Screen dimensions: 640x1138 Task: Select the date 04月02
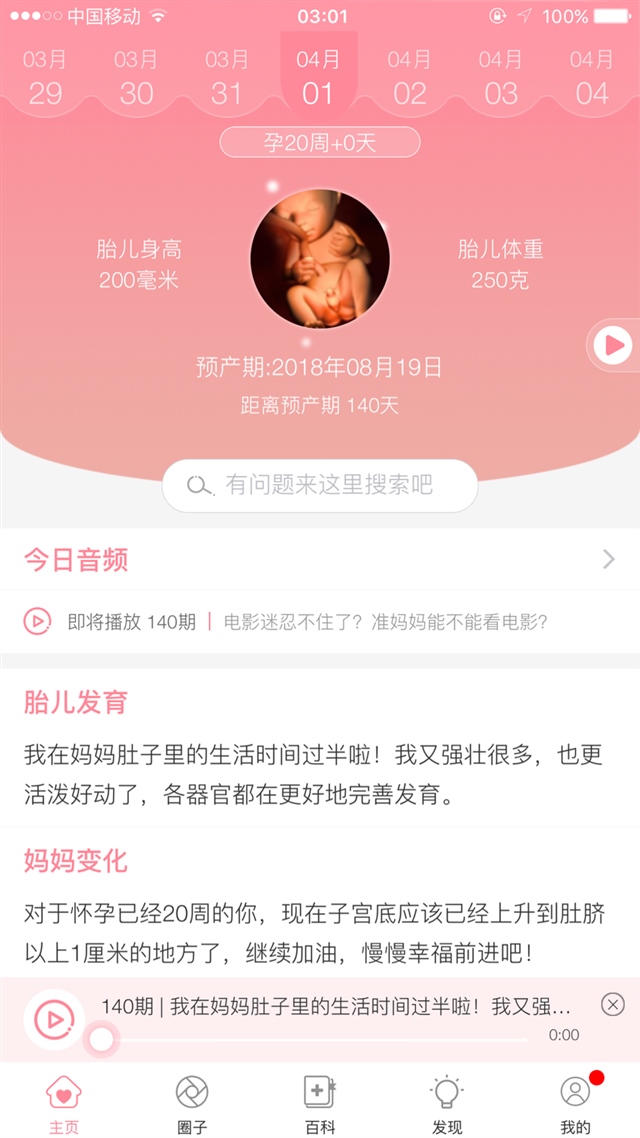(409, 78)
